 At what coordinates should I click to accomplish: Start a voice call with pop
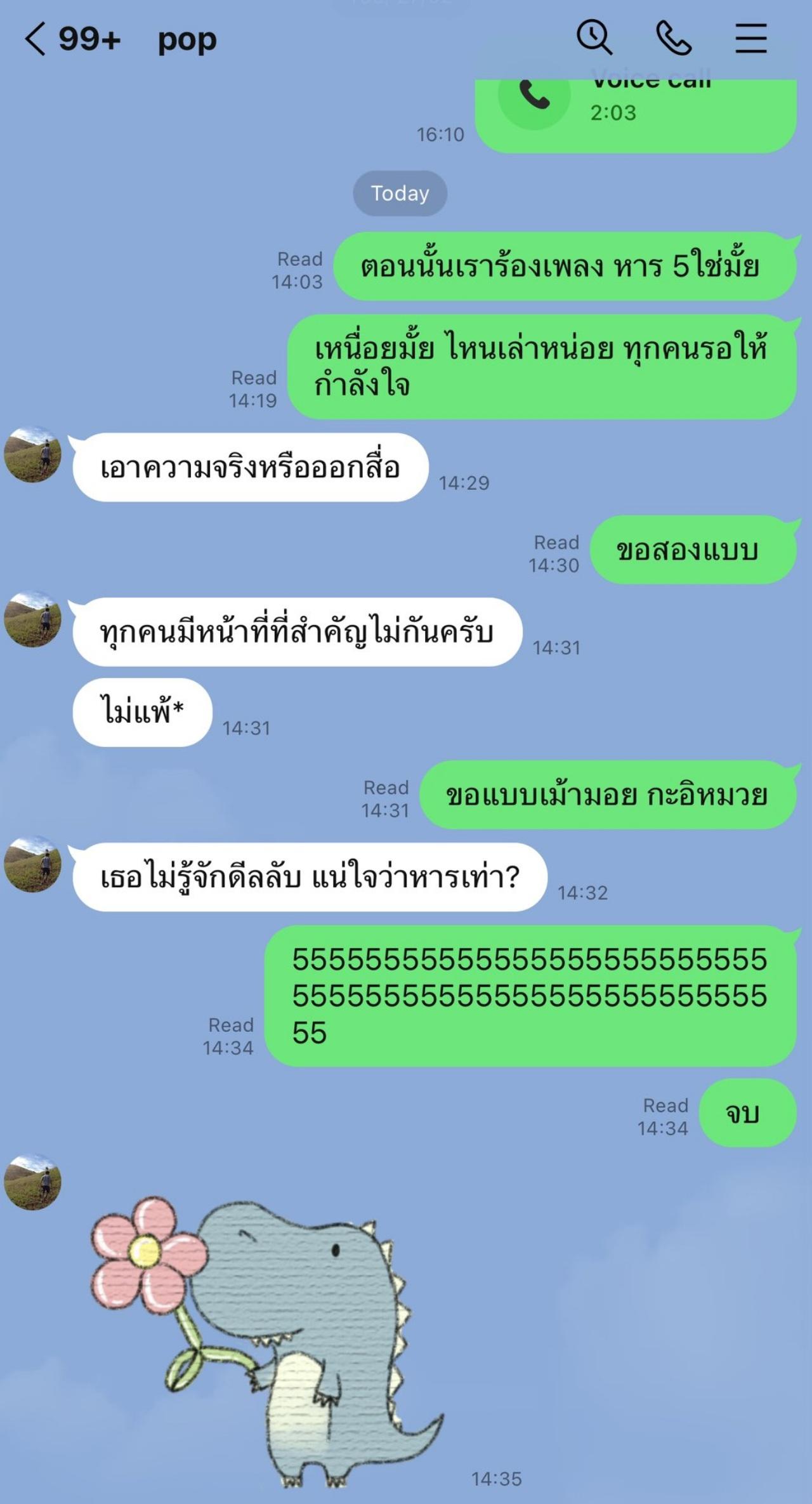(x=673, y=38)
